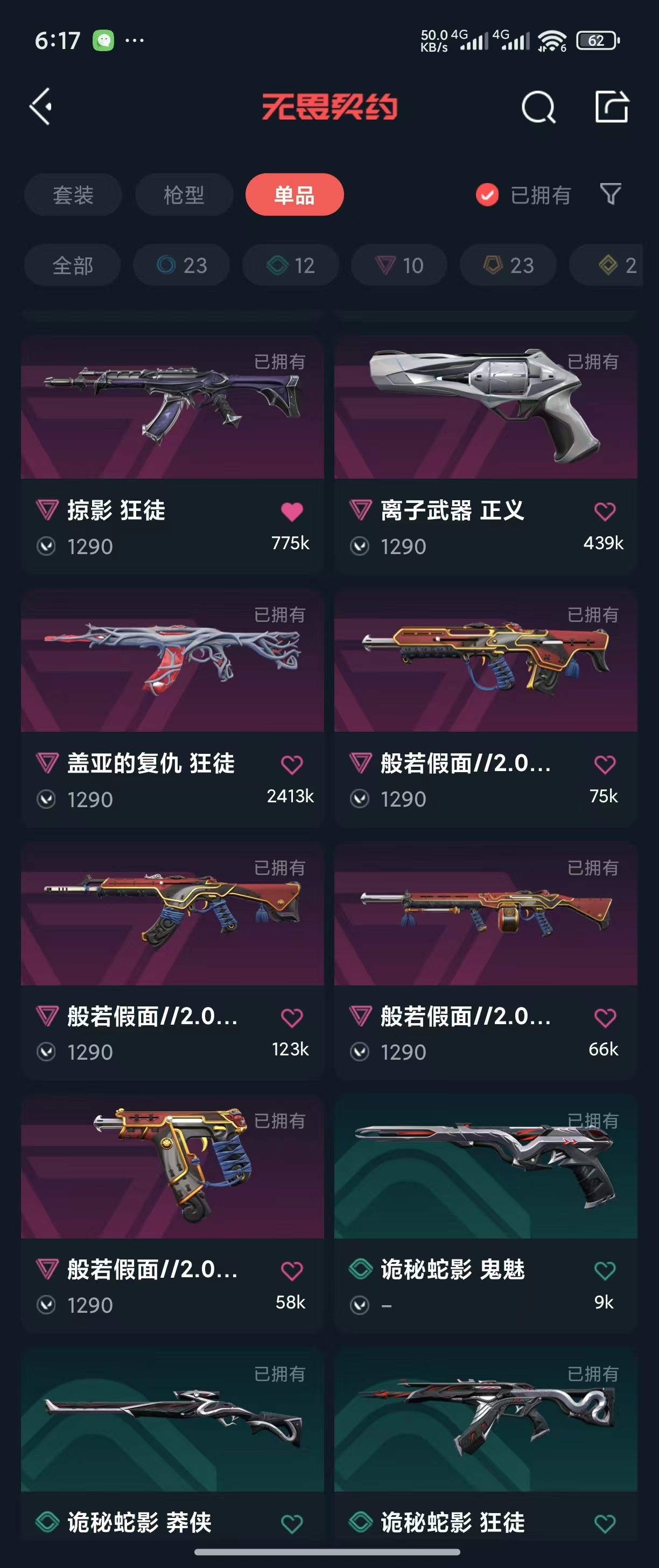Go back using the top-left arrow
659x1568 pixels.
click(x=41, y=107)
